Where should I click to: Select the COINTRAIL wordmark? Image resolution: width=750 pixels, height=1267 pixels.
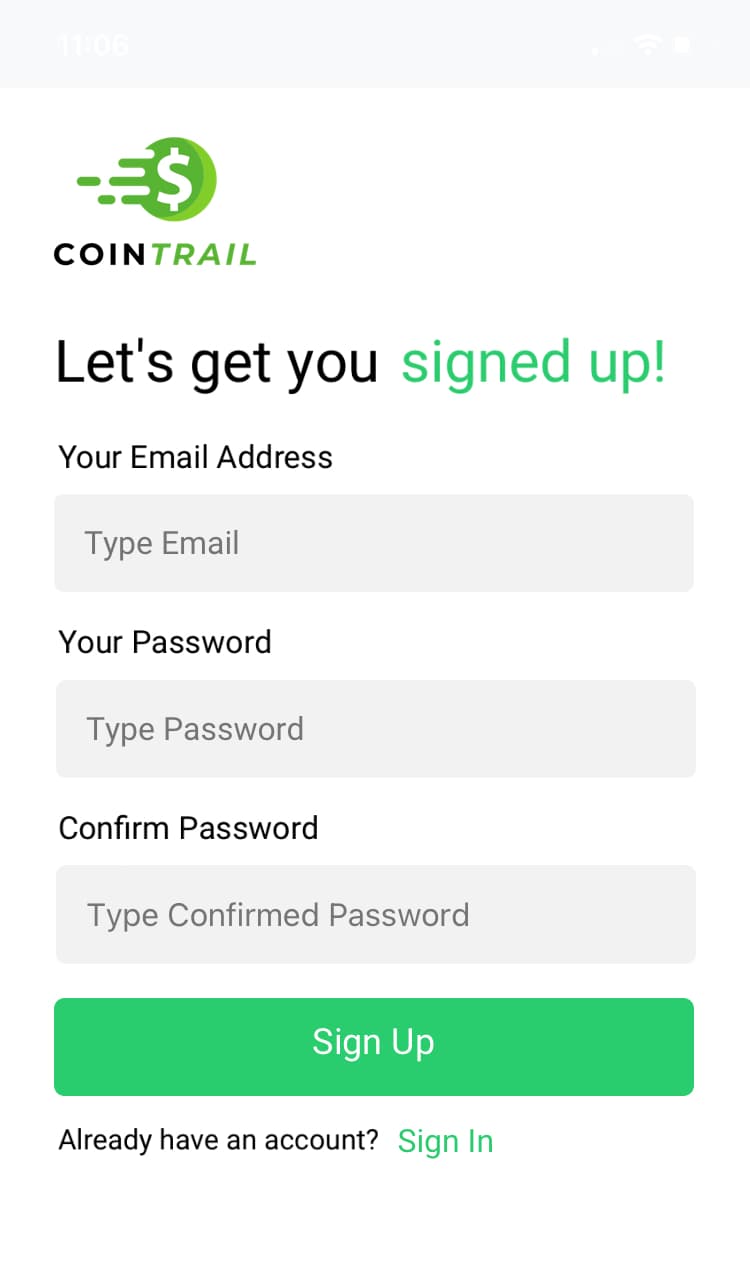pyautogui.click(x=154, y=253)
